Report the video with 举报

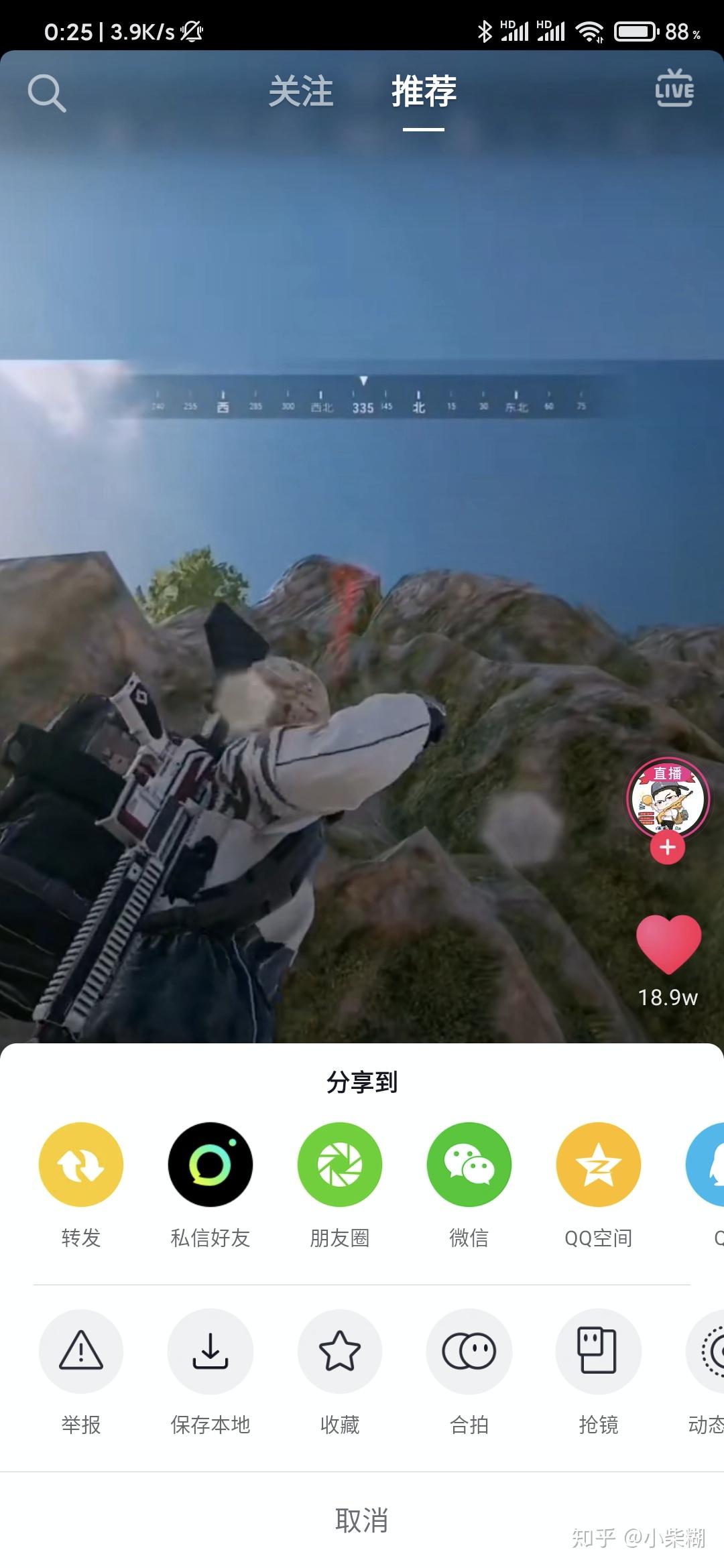pos(81,1351)
